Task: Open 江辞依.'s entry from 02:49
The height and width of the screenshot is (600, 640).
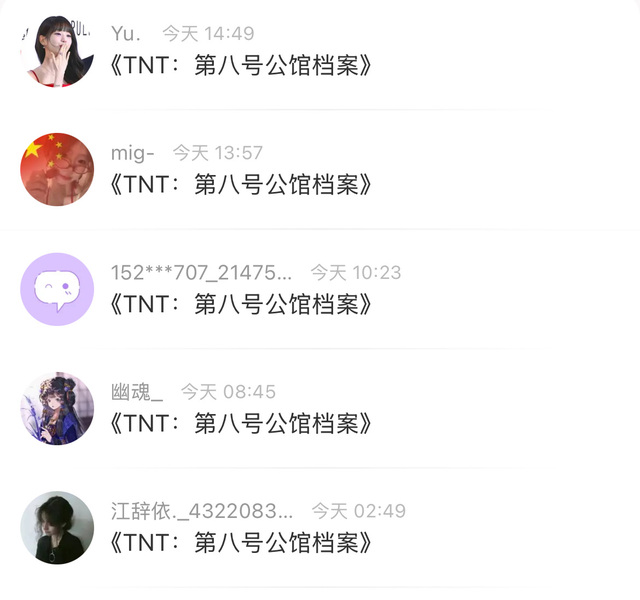Action: click(243, 543)
